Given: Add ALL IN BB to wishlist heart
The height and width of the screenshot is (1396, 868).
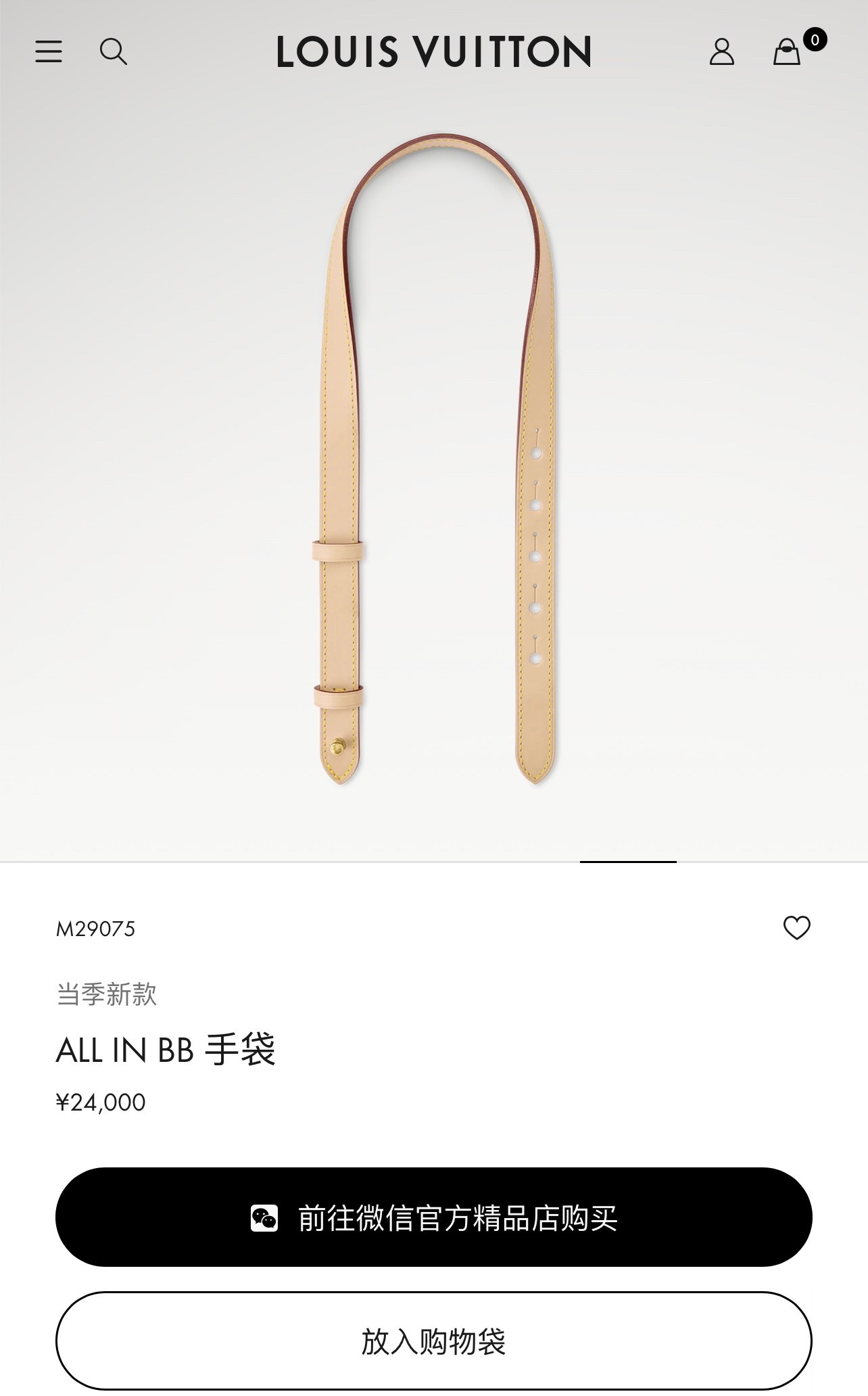Looking at the screenshot, I should point(796,927).
